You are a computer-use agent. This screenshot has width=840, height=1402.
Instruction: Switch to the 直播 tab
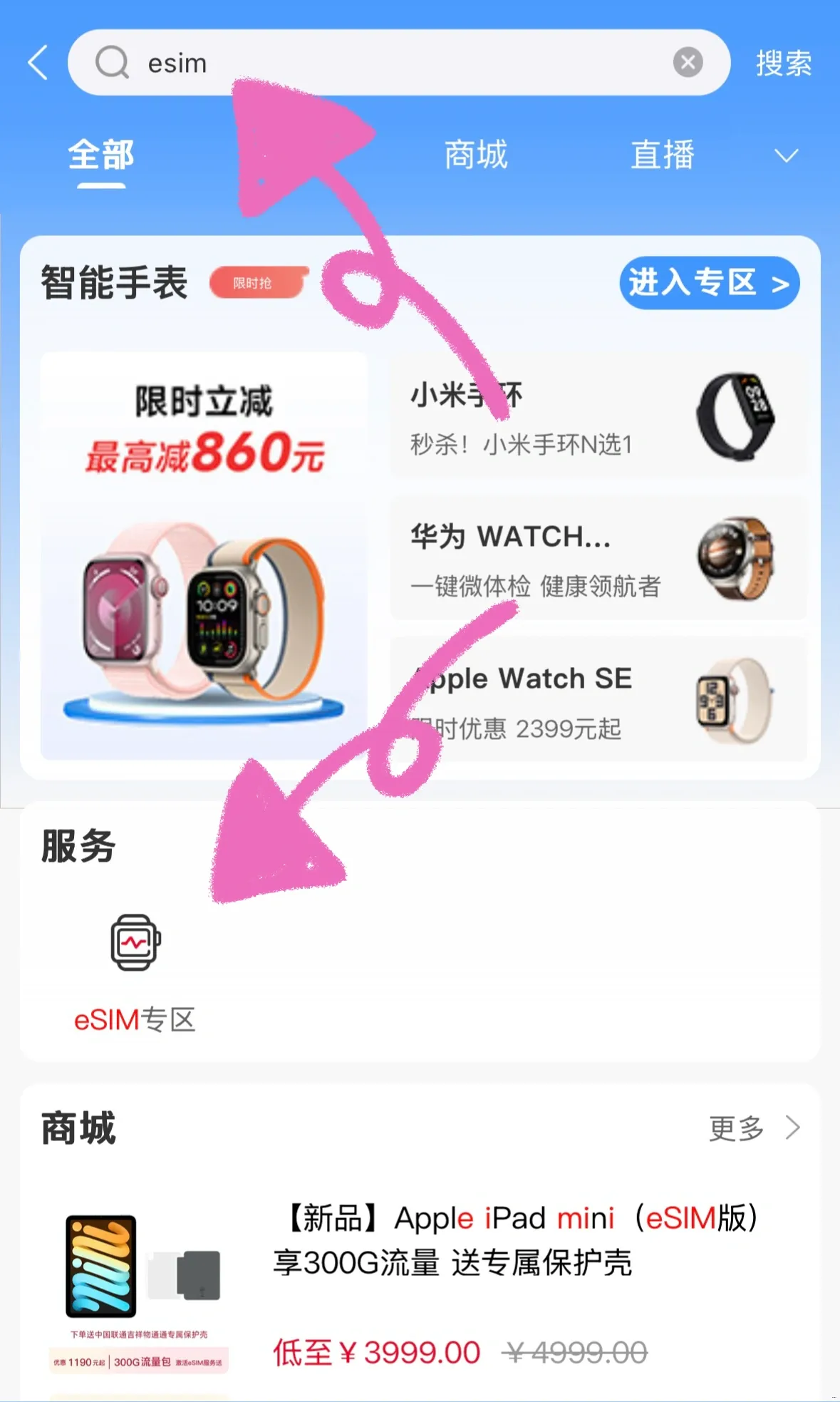tap(663, 155)
